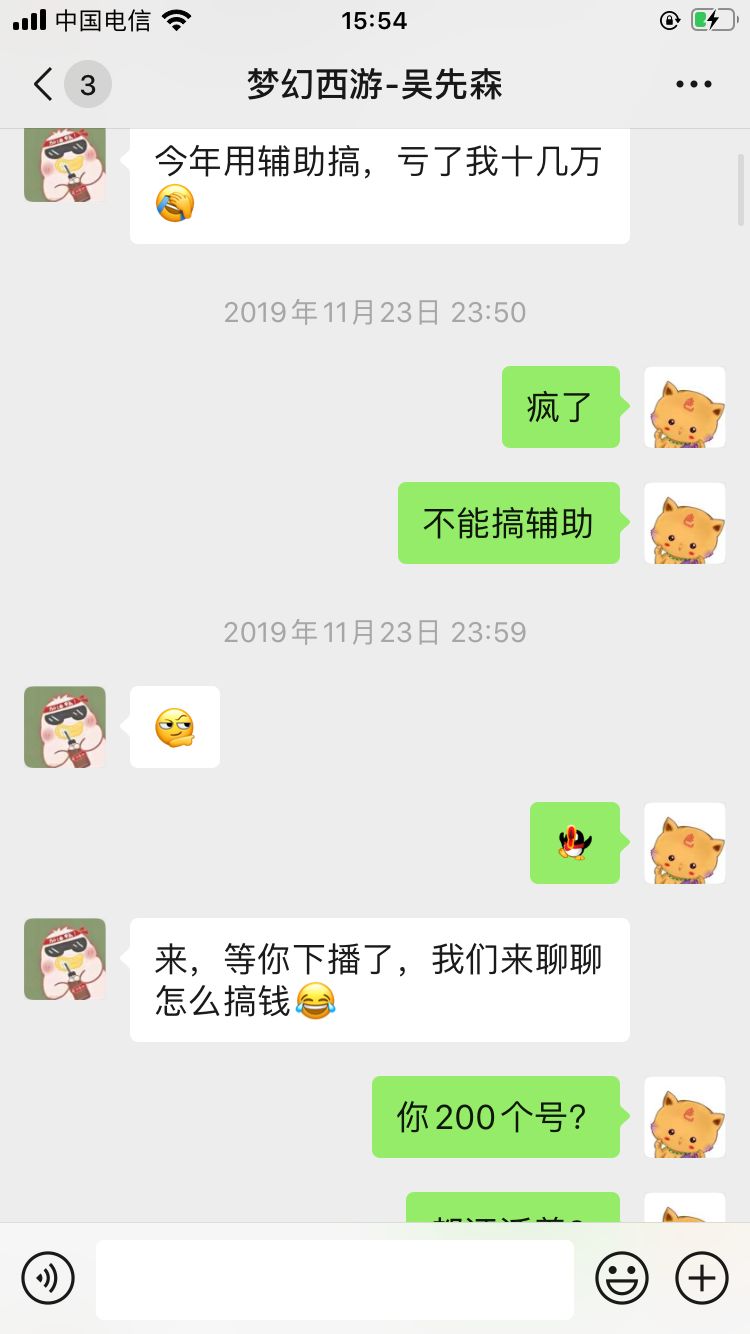This screenshot has height=1334, width=750.
Task: Tap the timestamp 2019年11月23日 23:50
Action: tap(375, 312)
